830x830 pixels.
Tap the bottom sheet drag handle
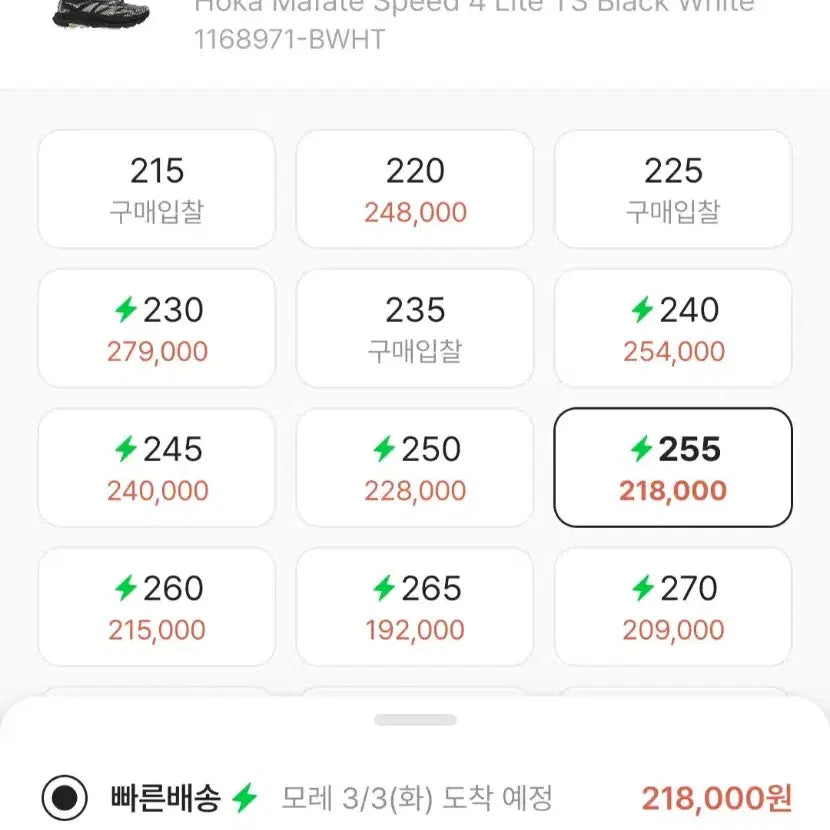tap(415, 720)
